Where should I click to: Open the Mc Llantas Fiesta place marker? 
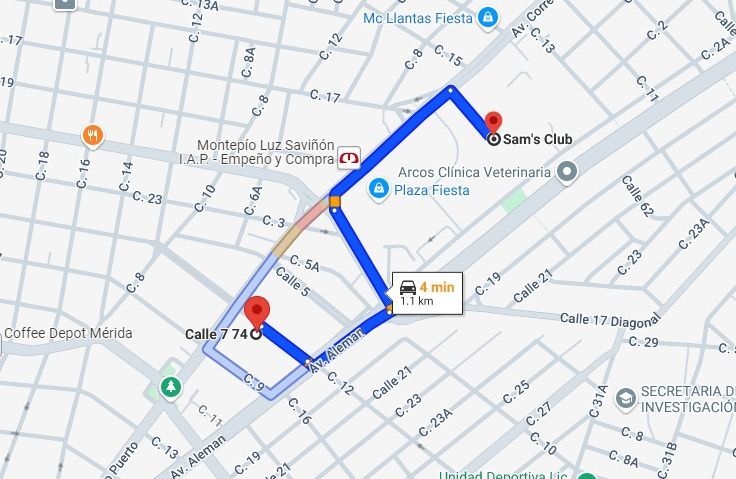487,17
